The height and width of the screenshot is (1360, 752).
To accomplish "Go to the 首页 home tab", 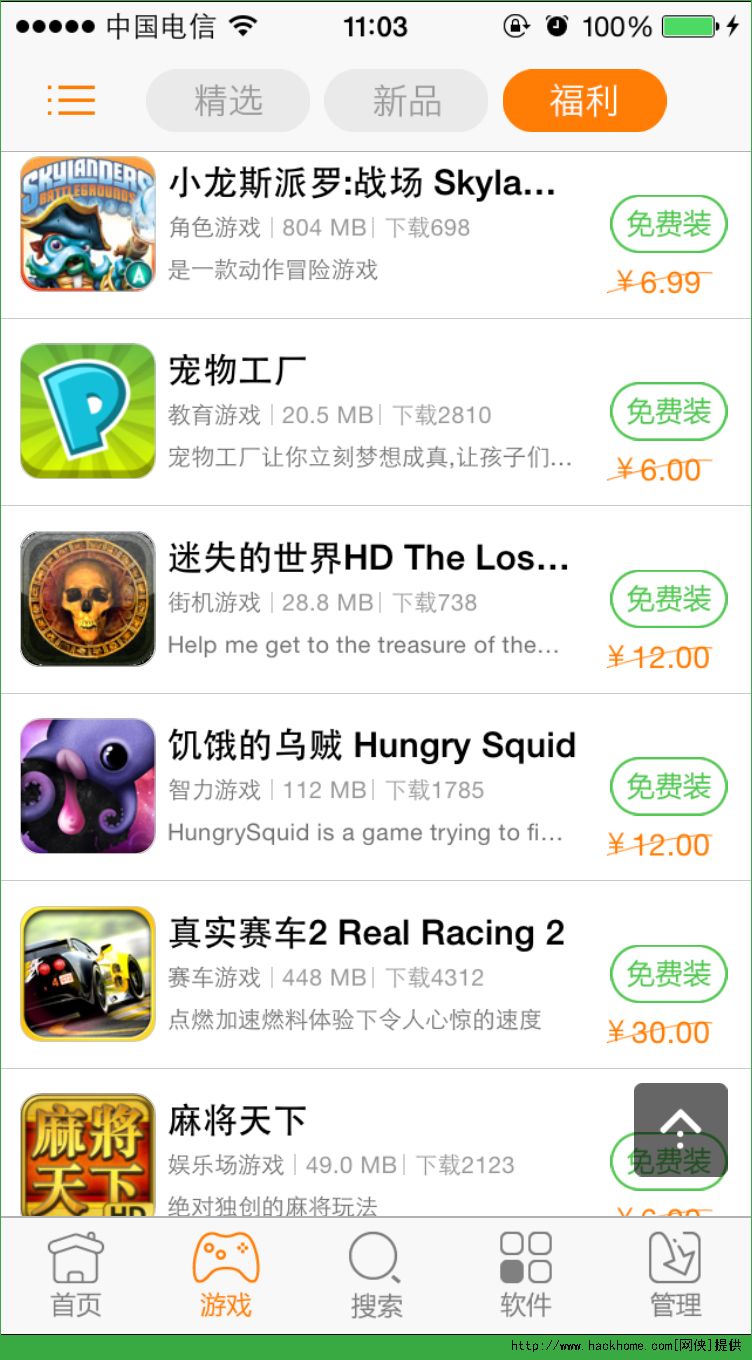I will click(x=76, y=1274).
